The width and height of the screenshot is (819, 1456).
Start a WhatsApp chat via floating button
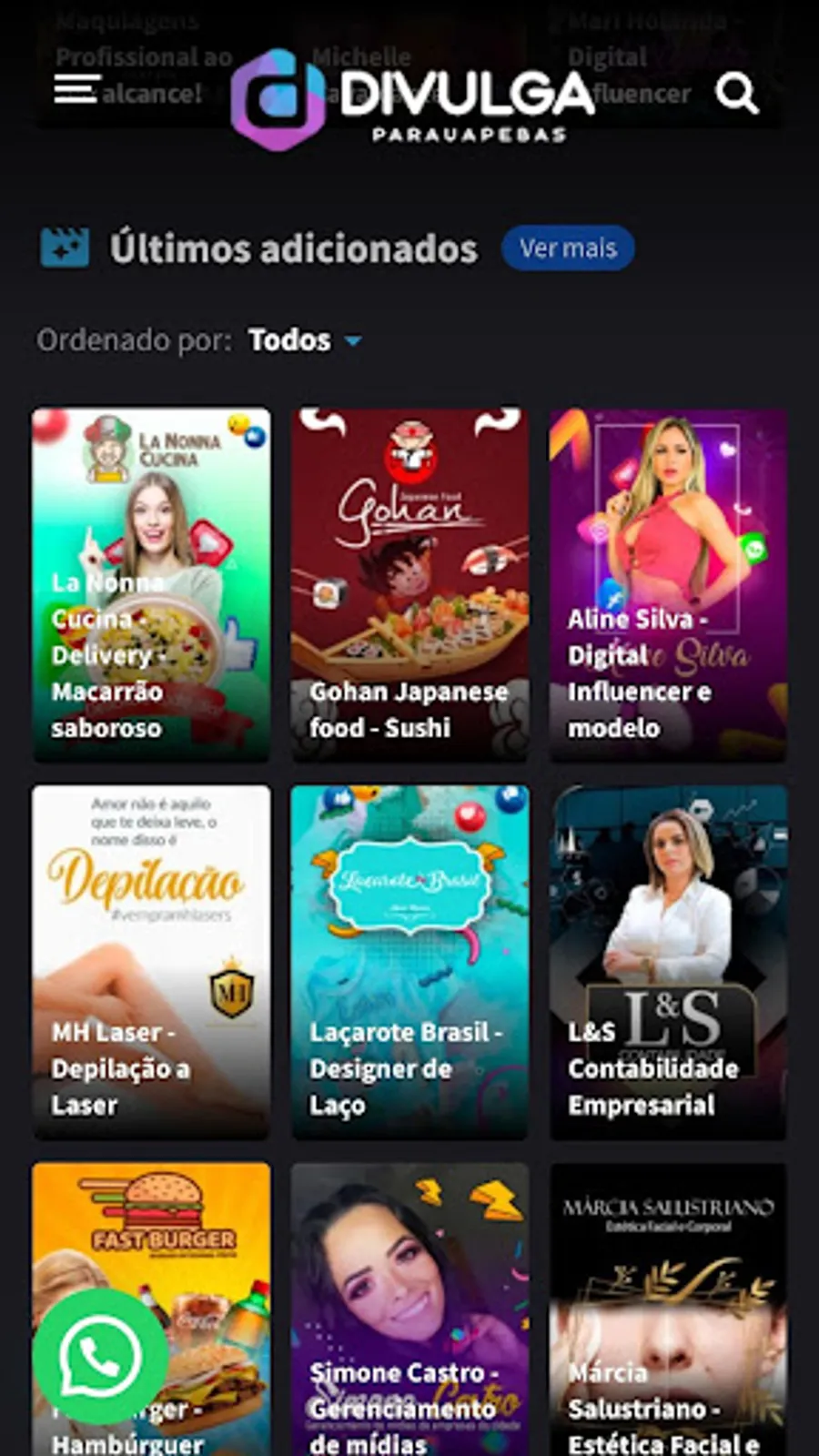[x=100, y=1356]
